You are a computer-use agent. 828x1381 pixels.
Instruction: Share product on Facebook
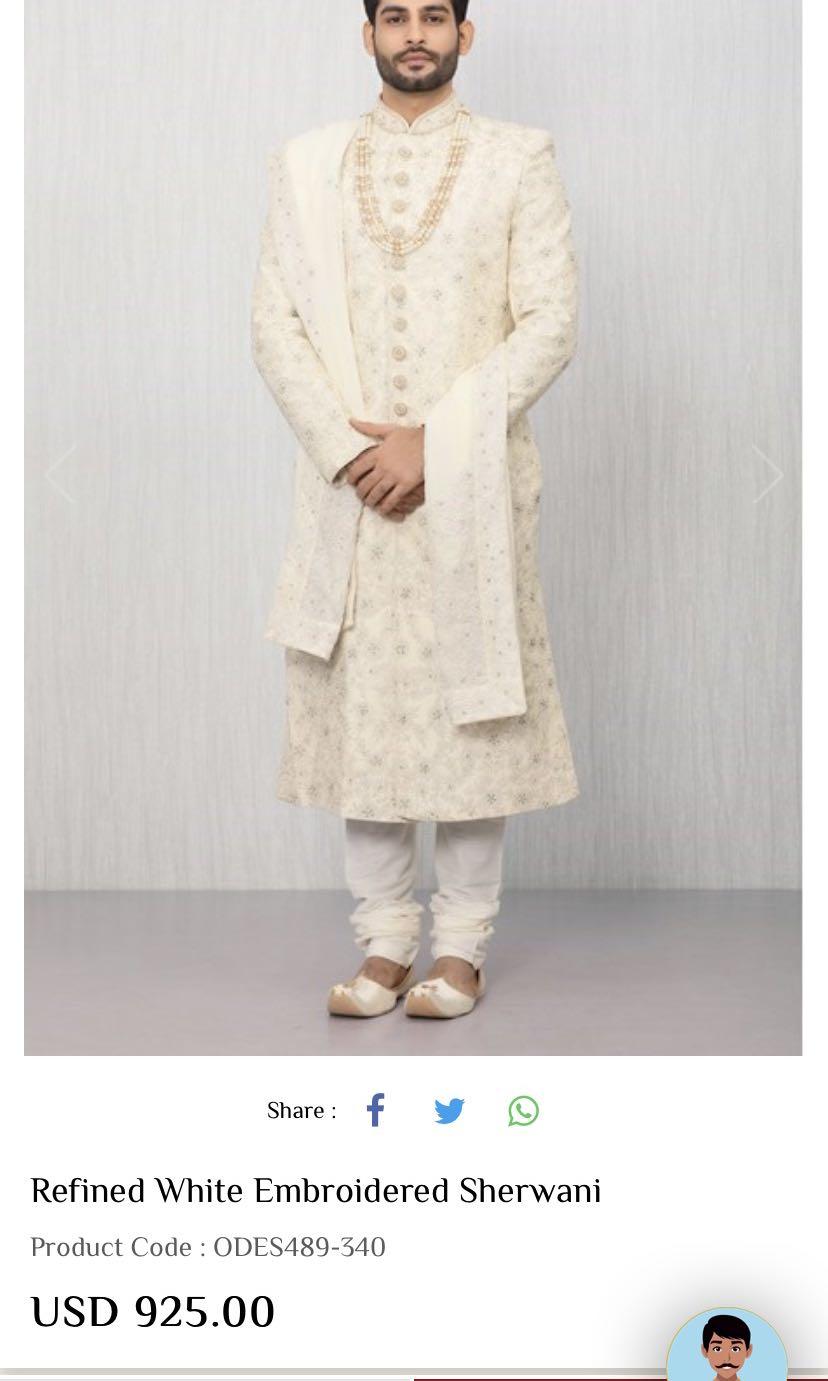(x=375, y=1110)
